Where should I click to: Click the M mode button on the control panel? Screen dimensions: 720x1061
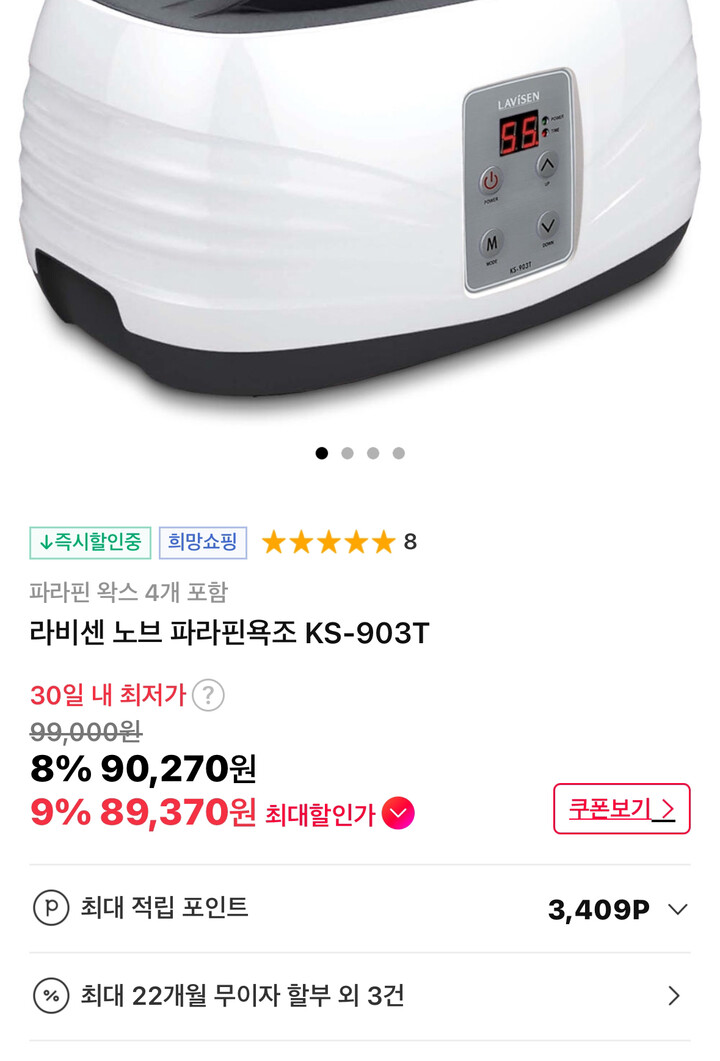pyautogui.click(x=491, y=243)
